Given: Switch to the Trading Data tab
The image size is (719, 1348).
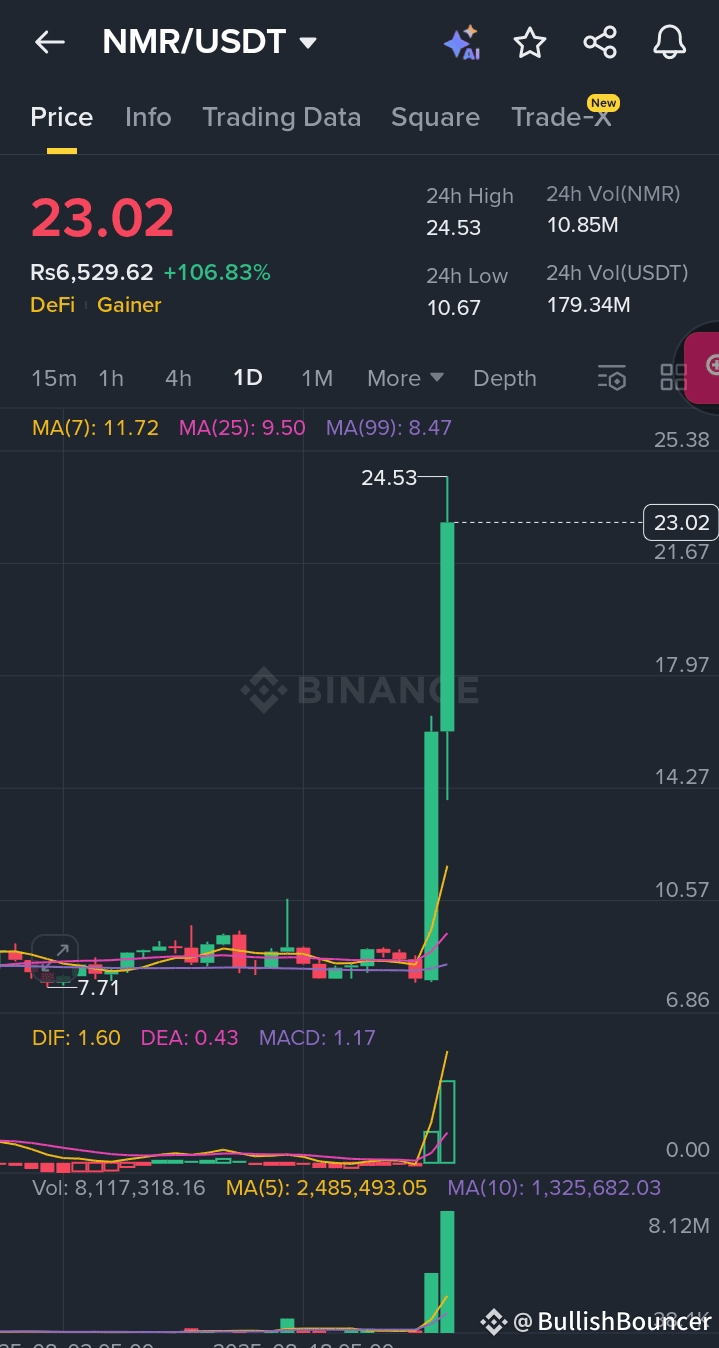Looking at the screenshot, I should coord(281,117).
